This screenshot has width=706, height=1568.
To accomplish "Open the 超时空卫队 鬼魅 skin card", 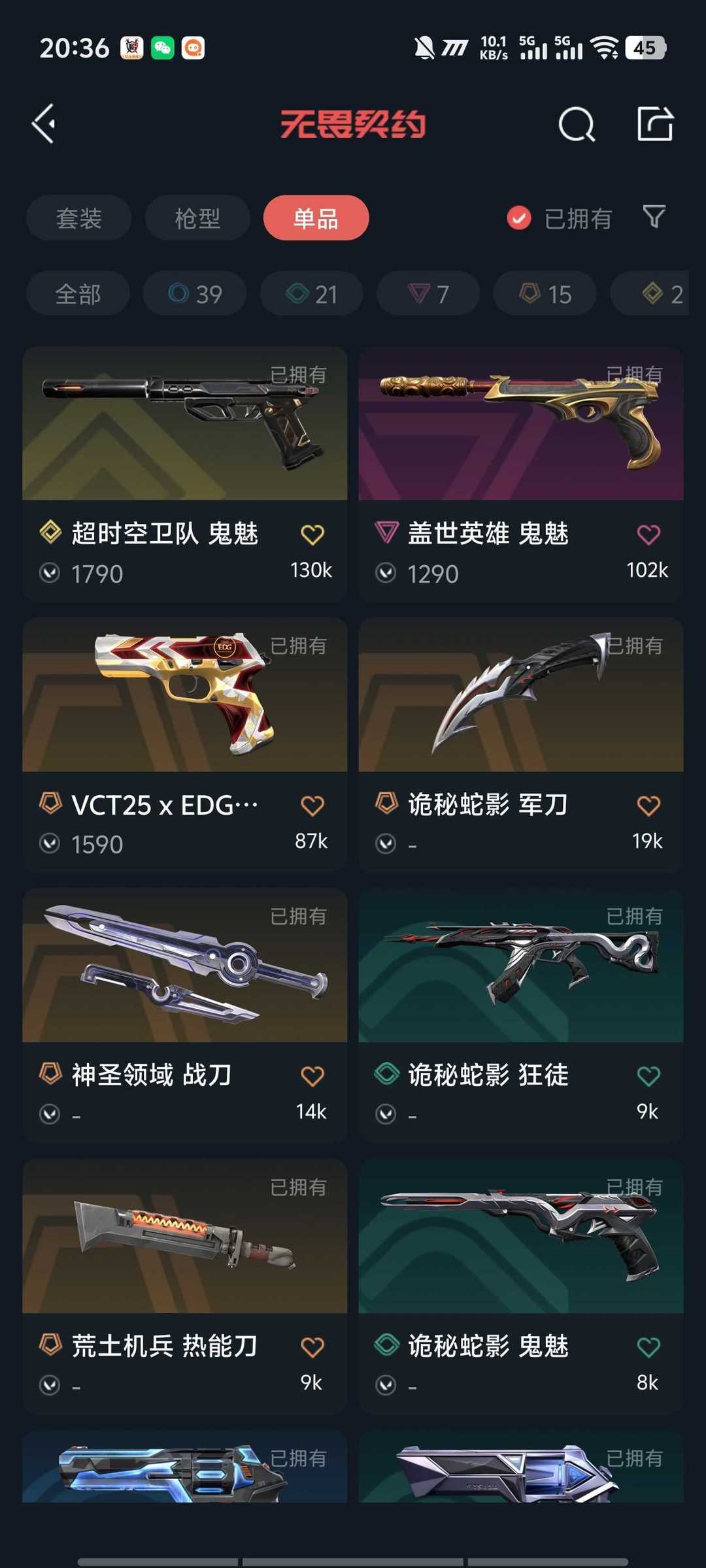I will (185, 474).
